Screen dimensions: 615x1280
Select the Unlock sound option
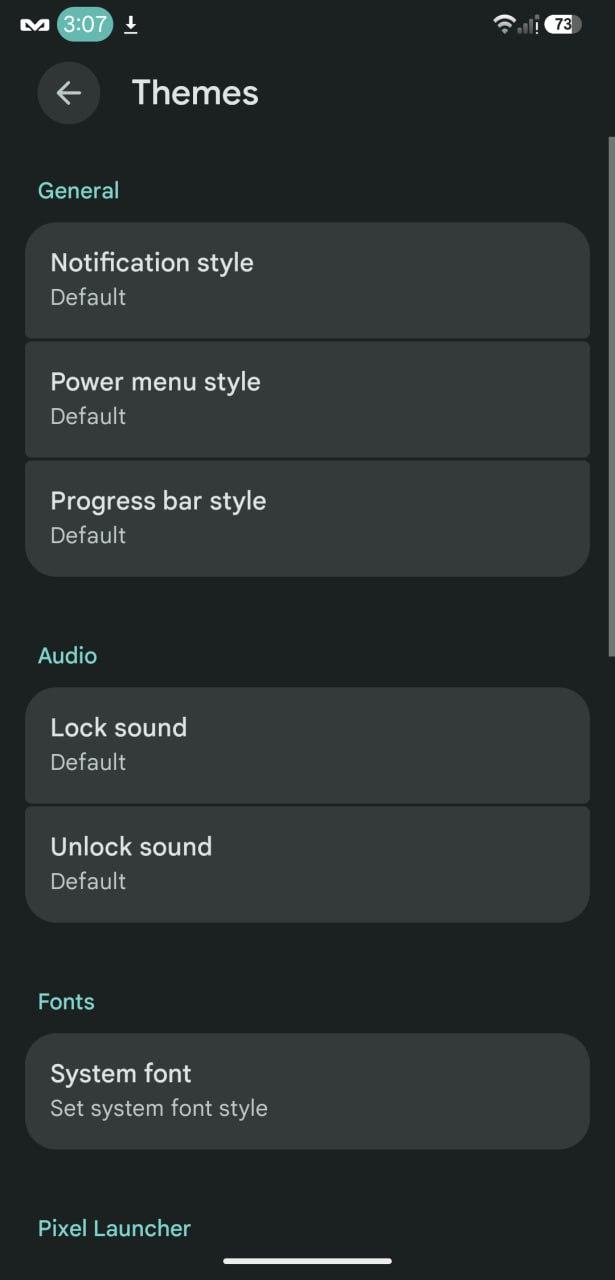click(x=307, y=864)
